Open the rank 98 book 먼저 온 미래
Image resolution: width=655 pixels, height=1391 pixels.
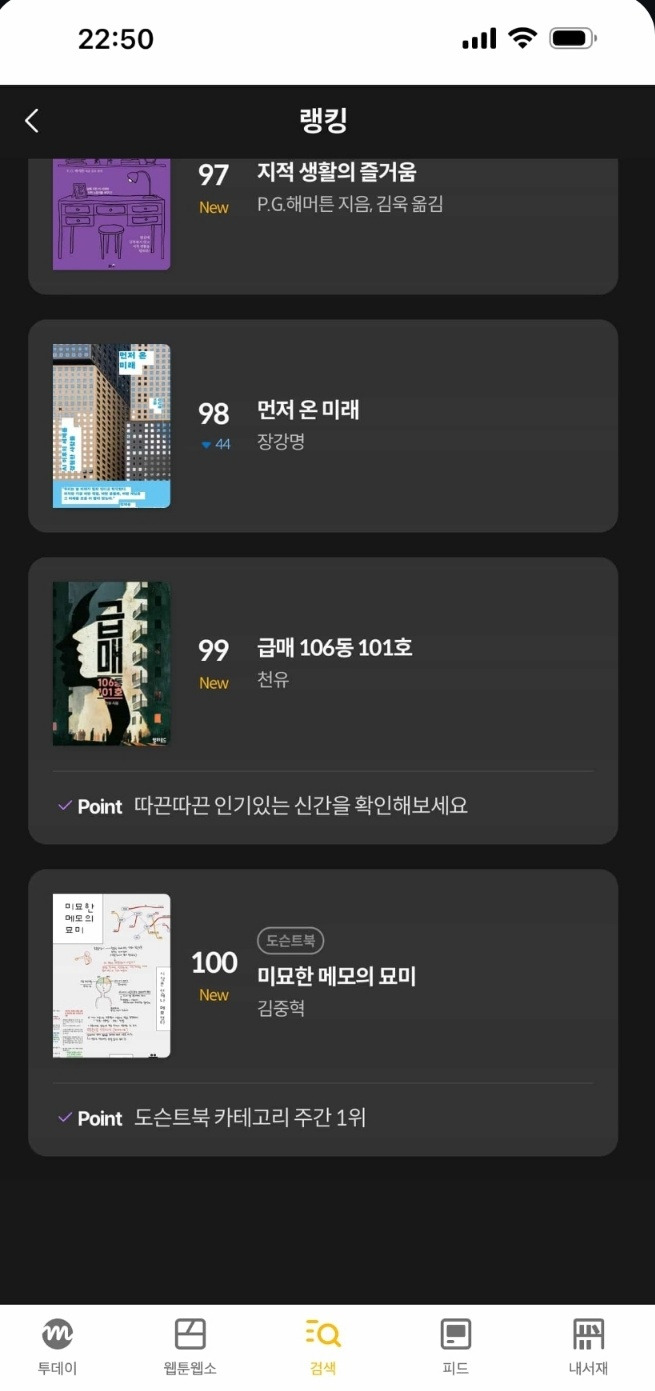pos(323,426)
